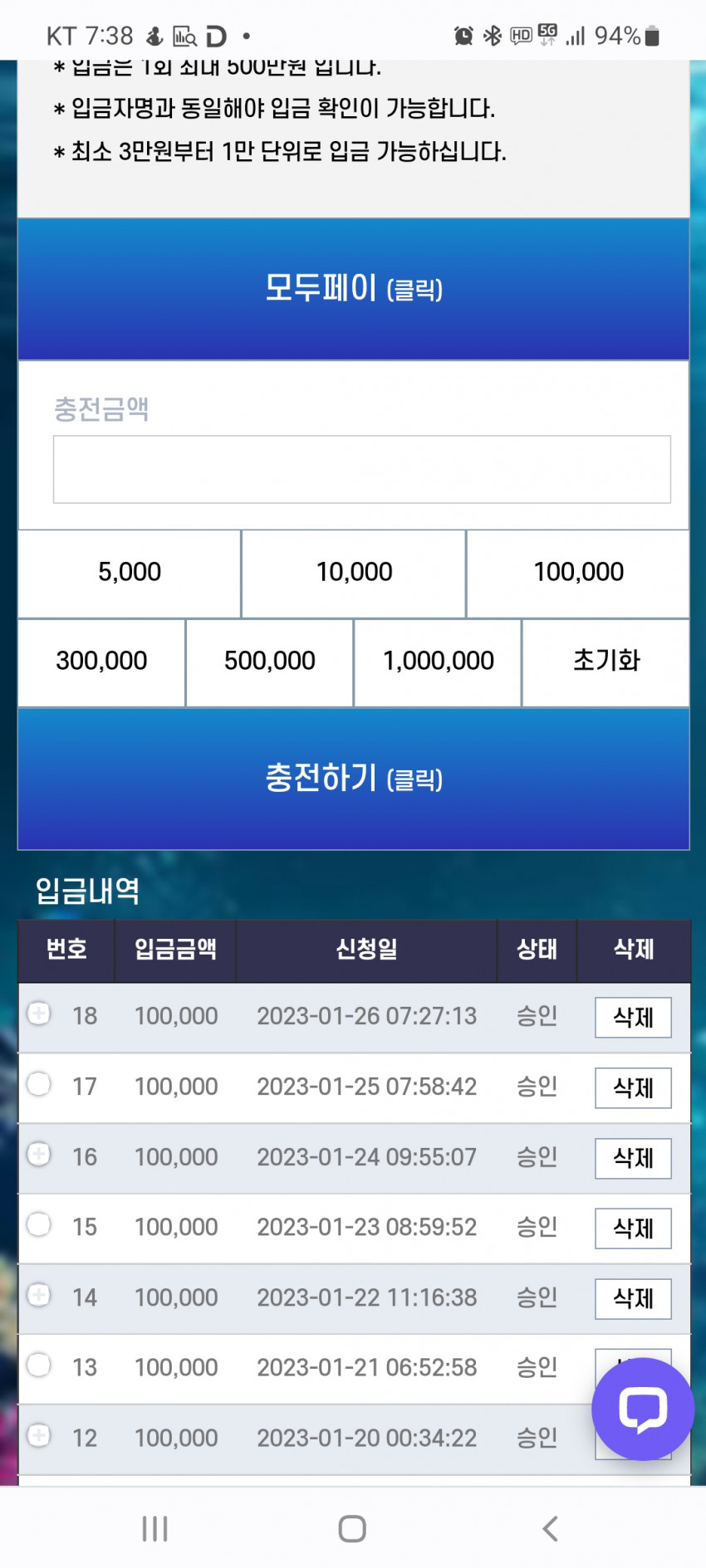This screenshot has width=706, height=1568.
Task: Open the live chat bubble
Action: pos(642,1409)
